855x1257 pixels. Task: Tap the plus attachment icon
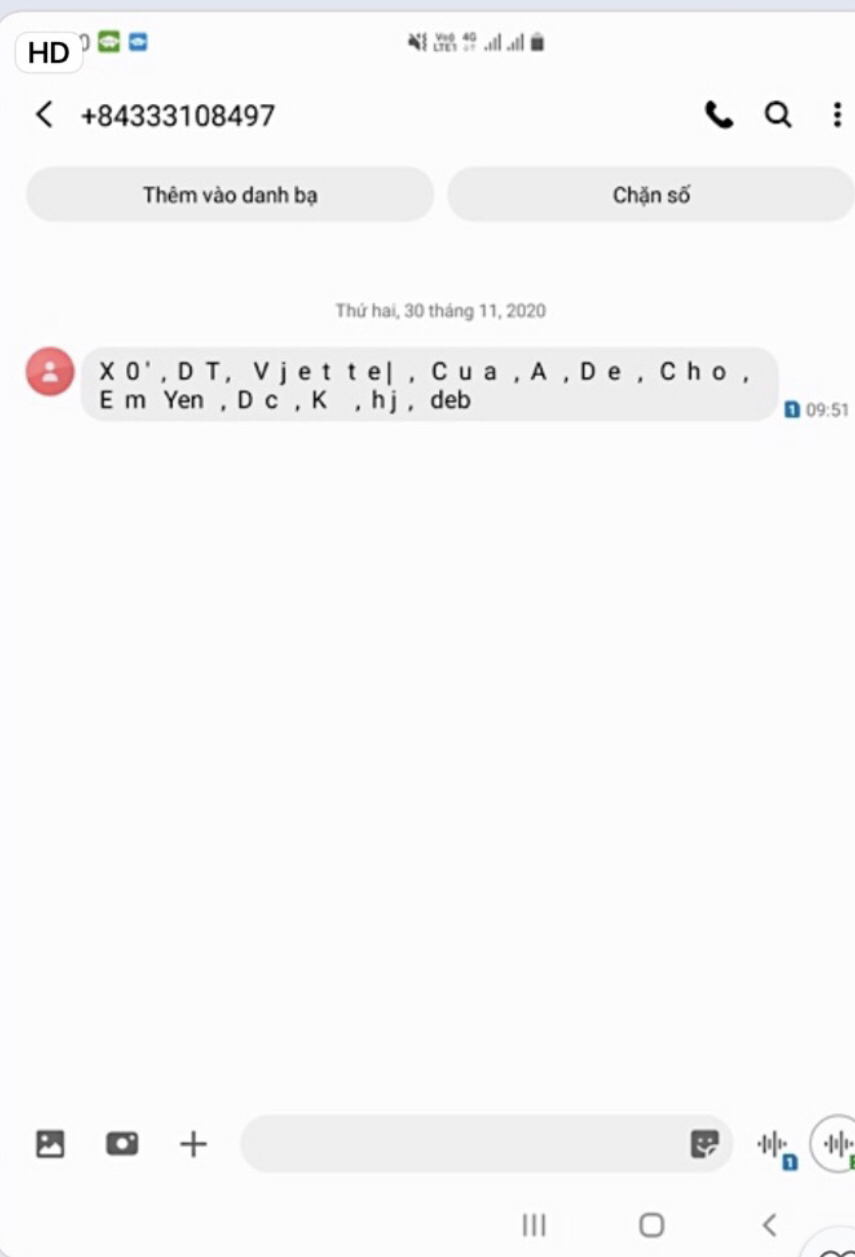(x=193, y=1143)
